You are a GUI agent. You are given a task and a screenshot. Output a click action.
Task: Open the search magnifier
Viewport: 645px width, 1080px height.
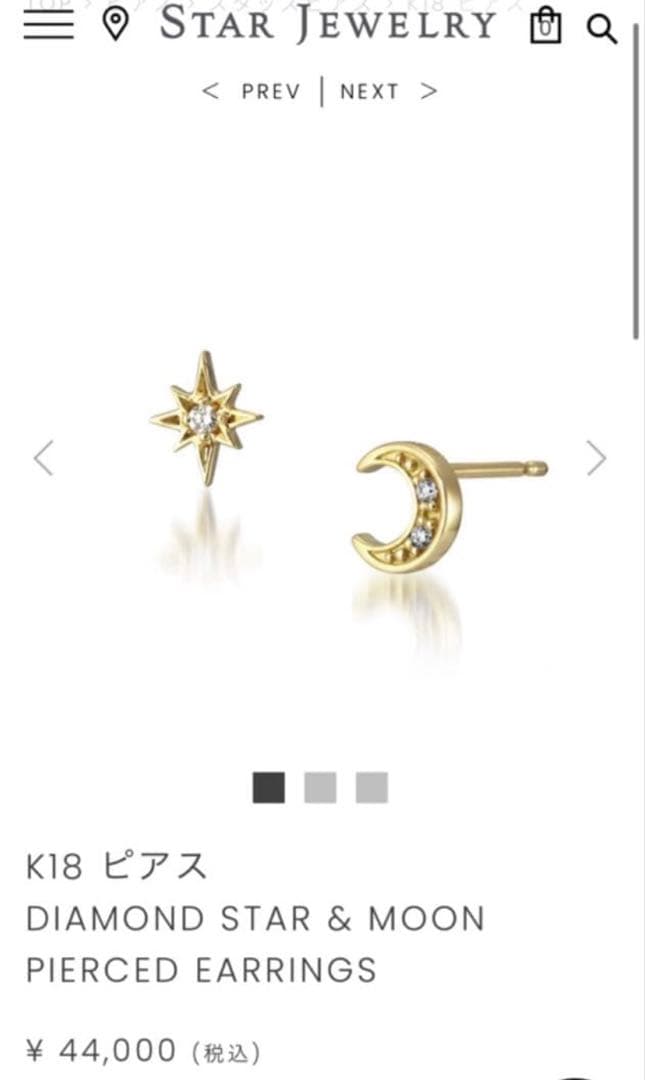point(601,28)
